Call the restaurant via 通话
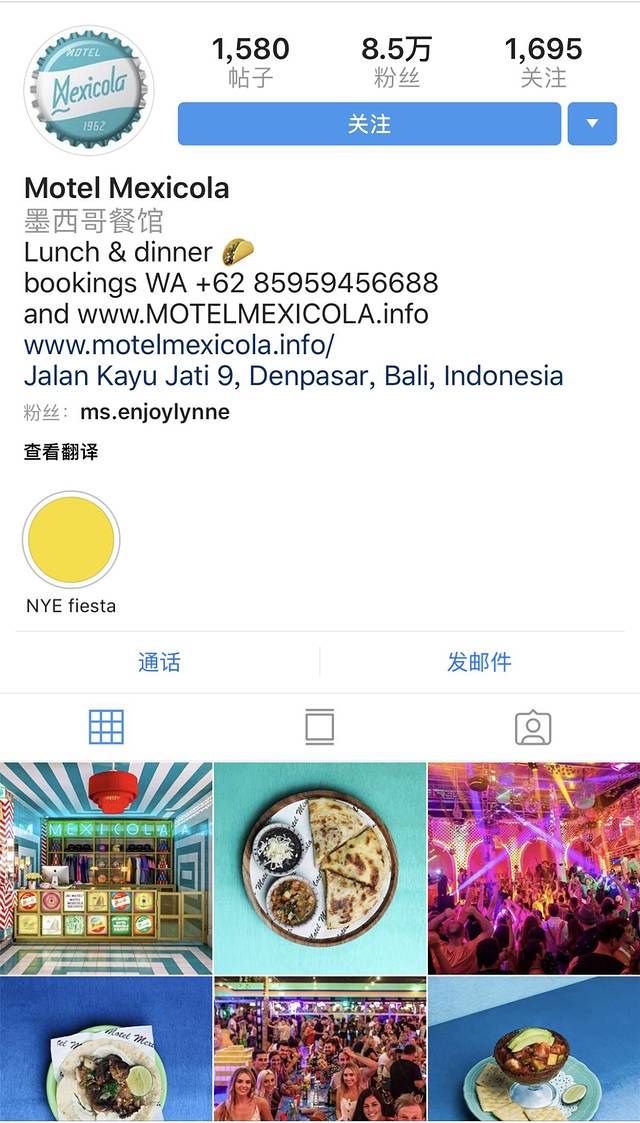Screen dimensions: 640x1123 pos(159,662)
